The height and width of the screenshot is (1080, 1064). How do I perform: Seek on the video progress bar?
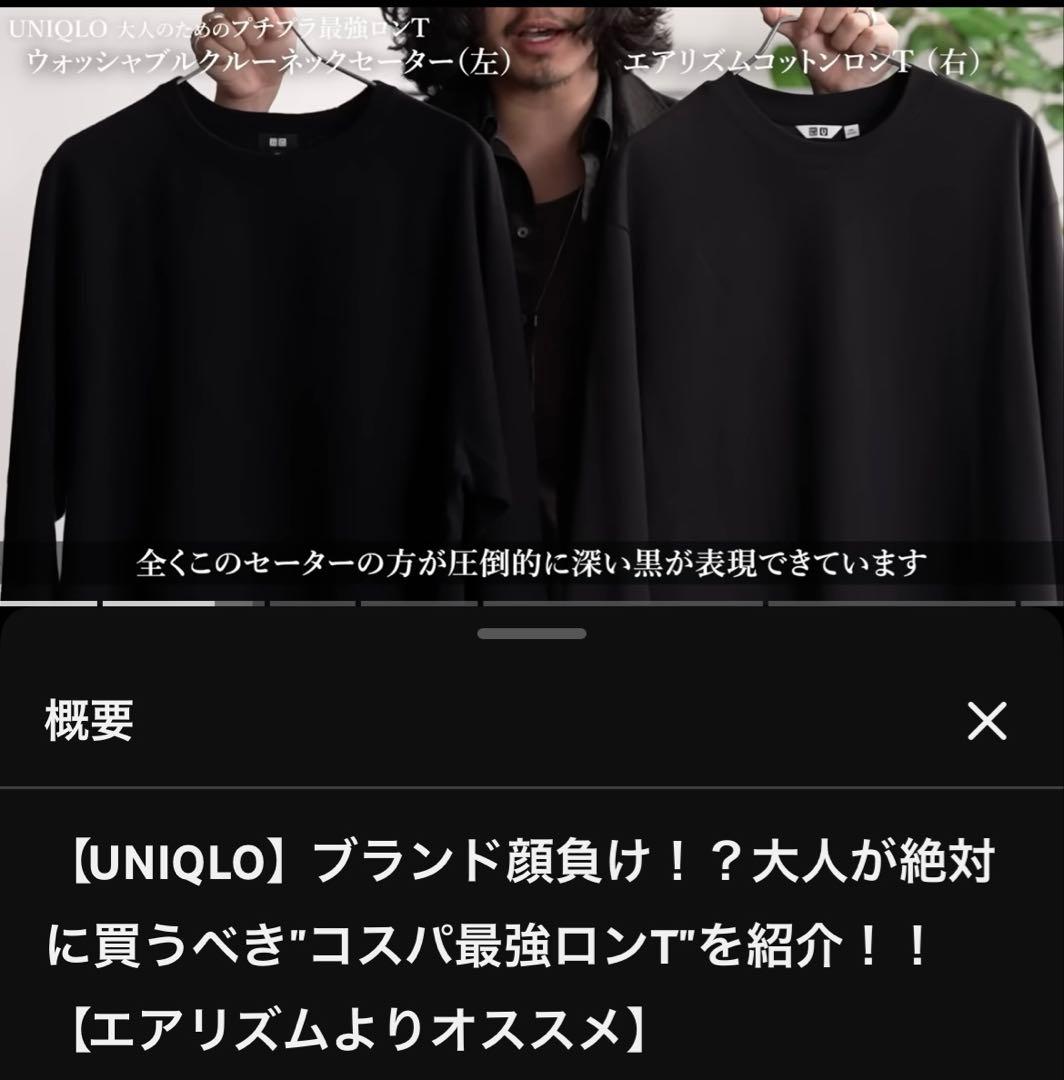532,603
